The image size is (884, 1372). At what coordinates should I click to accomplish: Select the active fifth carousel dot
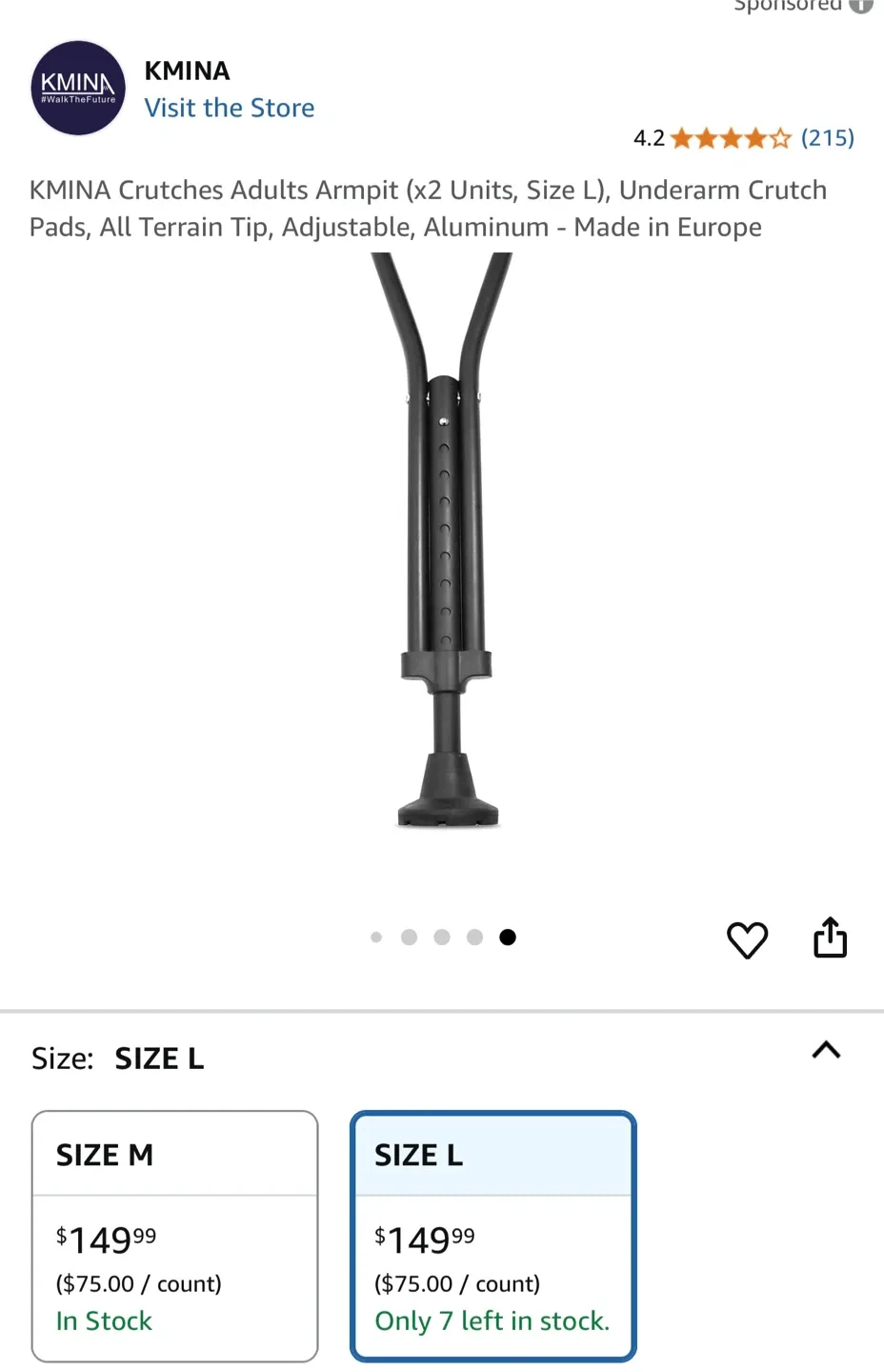click(508, 937)
